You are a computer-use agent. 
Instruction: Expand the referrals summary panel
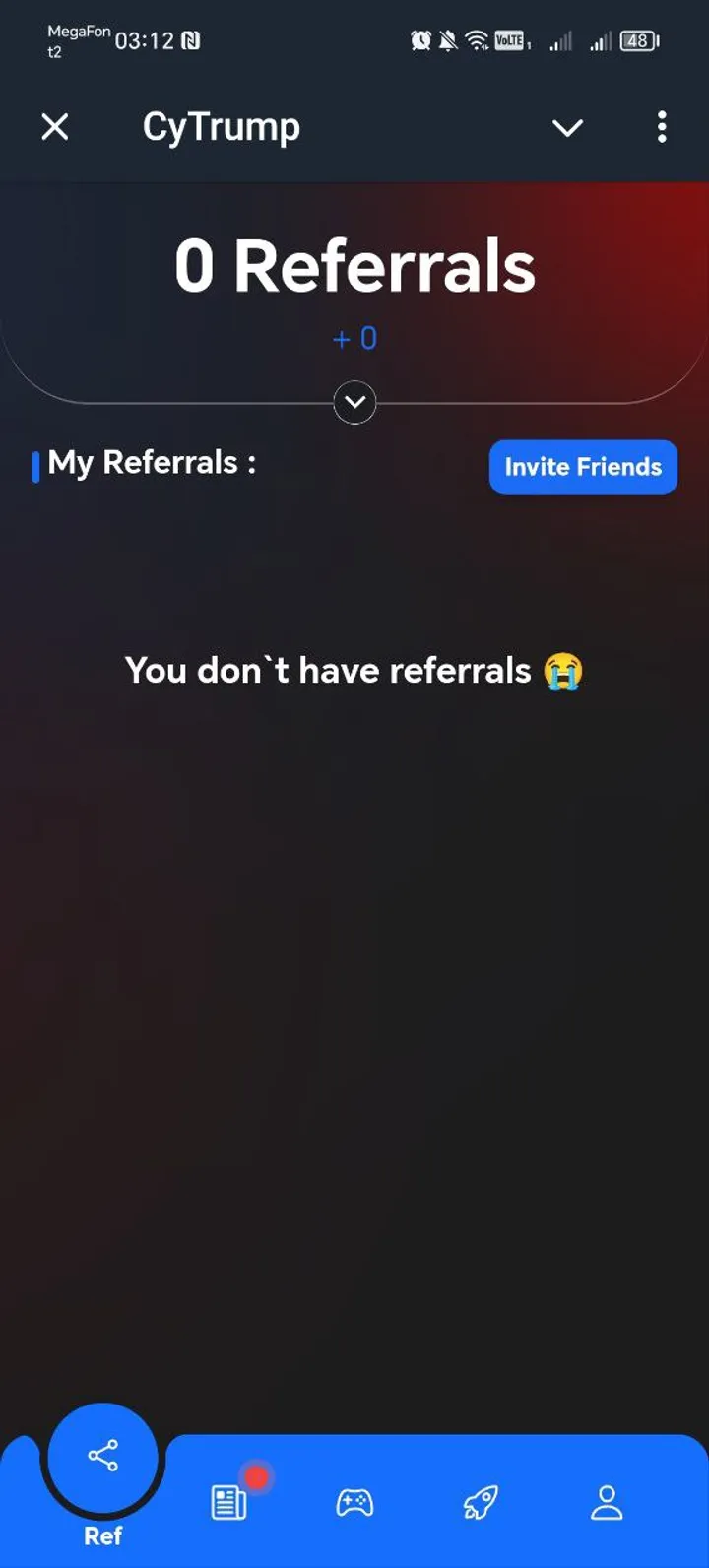tap(354, 402)
